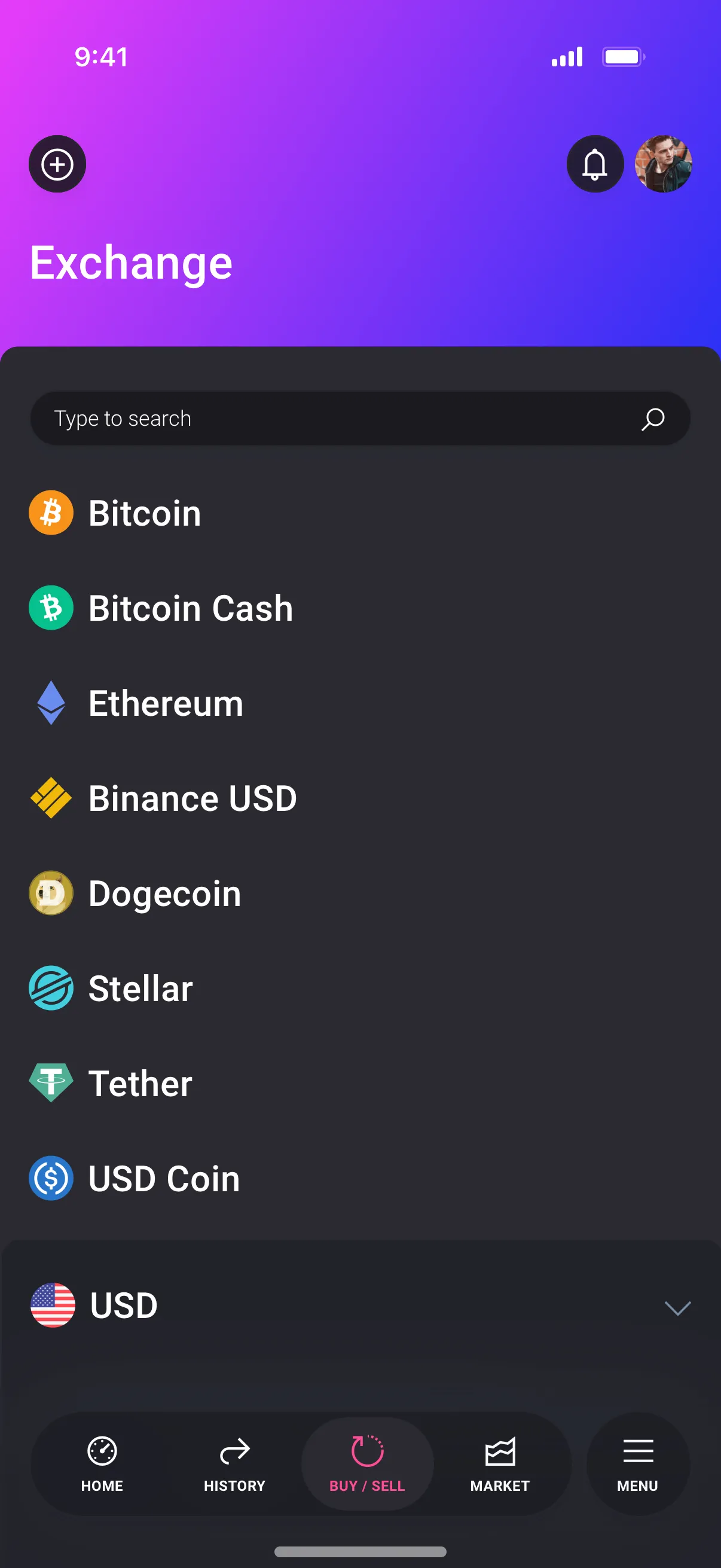Select the Bitcoin coin icon
The image size is (721, 1568).
click(x=51, y=512)
